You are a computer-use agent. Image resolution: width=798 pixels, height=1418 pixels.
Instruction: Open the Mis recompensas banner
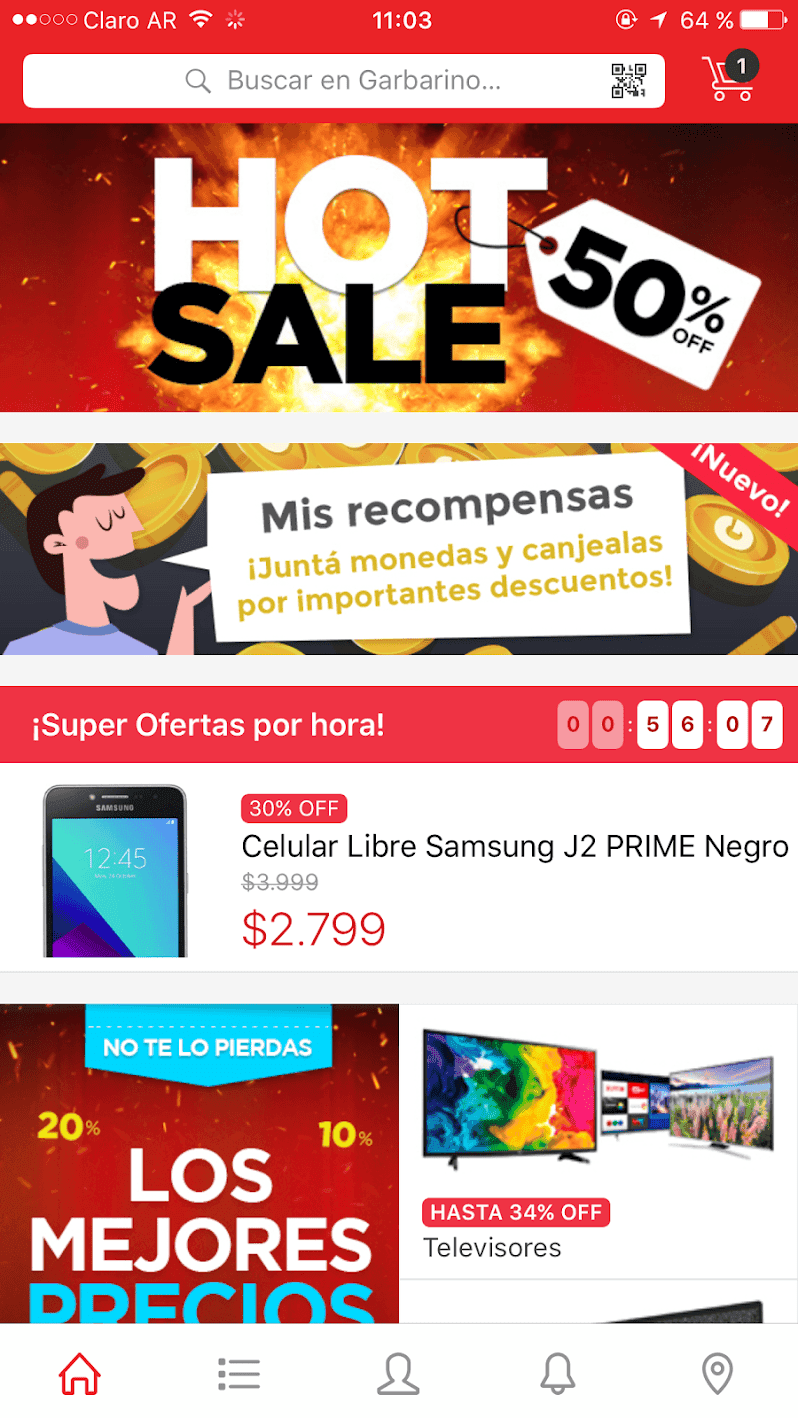pyautogui.click(x=399, y=549)
